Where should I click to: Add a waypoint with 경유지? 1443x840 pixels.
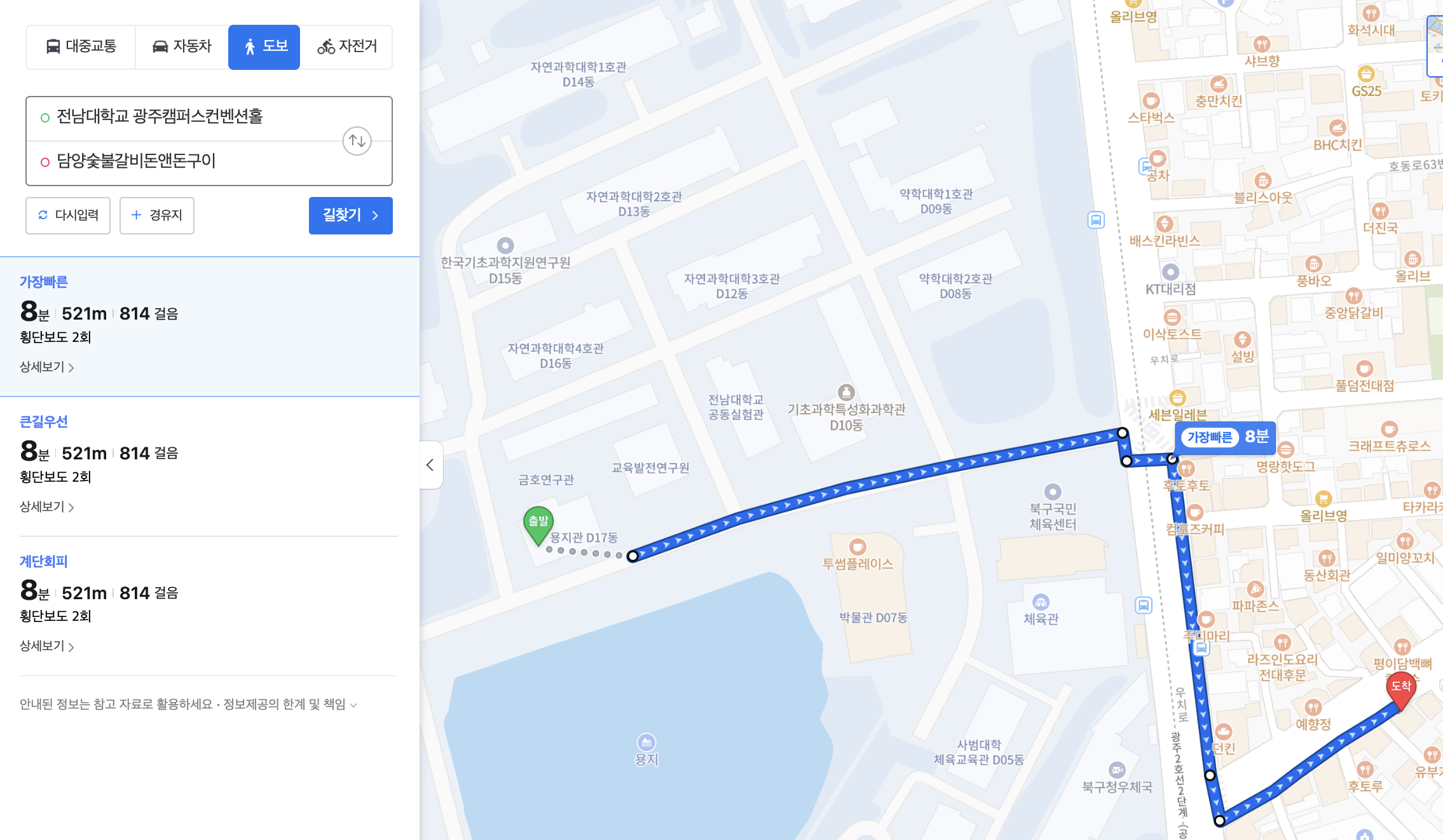tap(157, 215)
